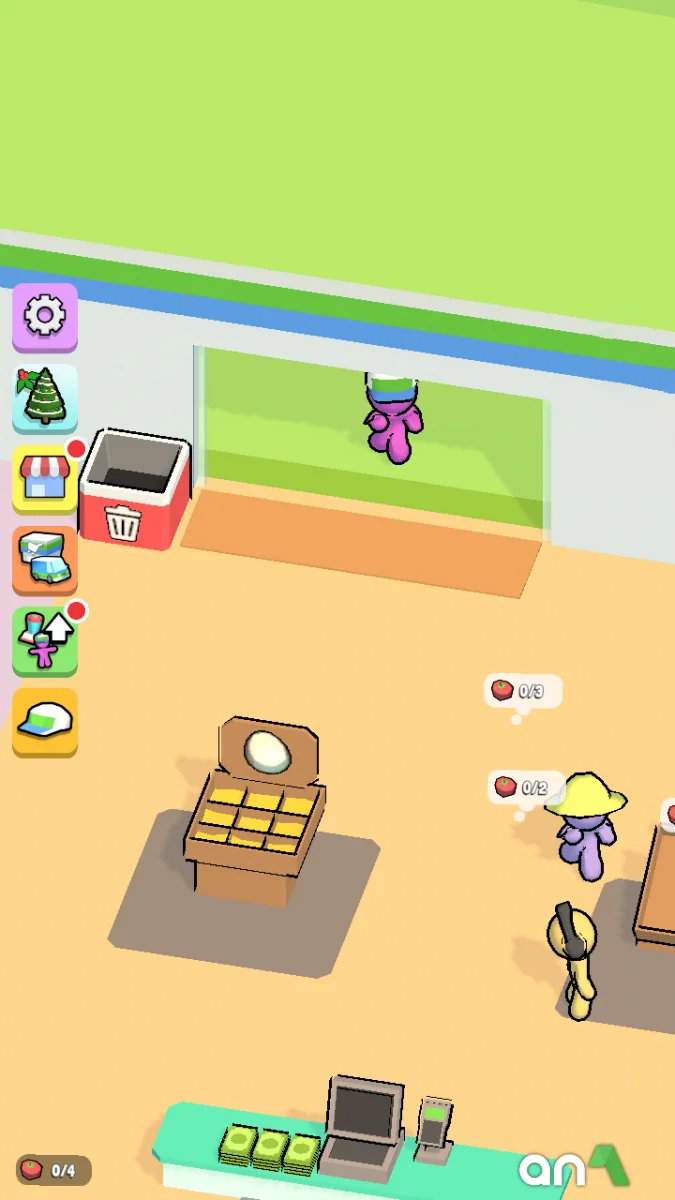This screenshot has width=675, height=1200.
Task: Open the shop store menu
Action: (x=44, y=478)
